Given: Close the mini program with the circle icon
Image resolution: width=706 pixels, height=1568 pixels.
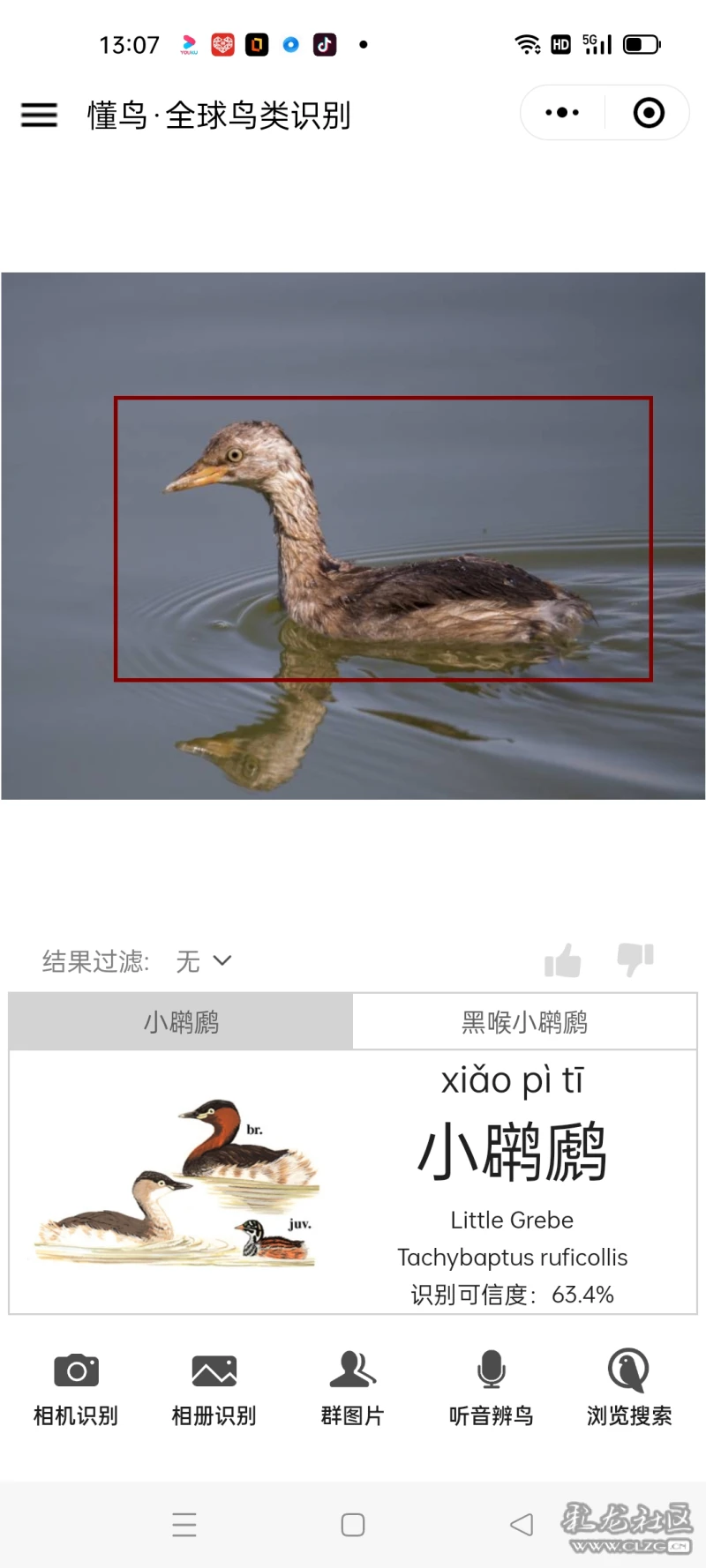Looking at the screenshot, I should 649,113.
